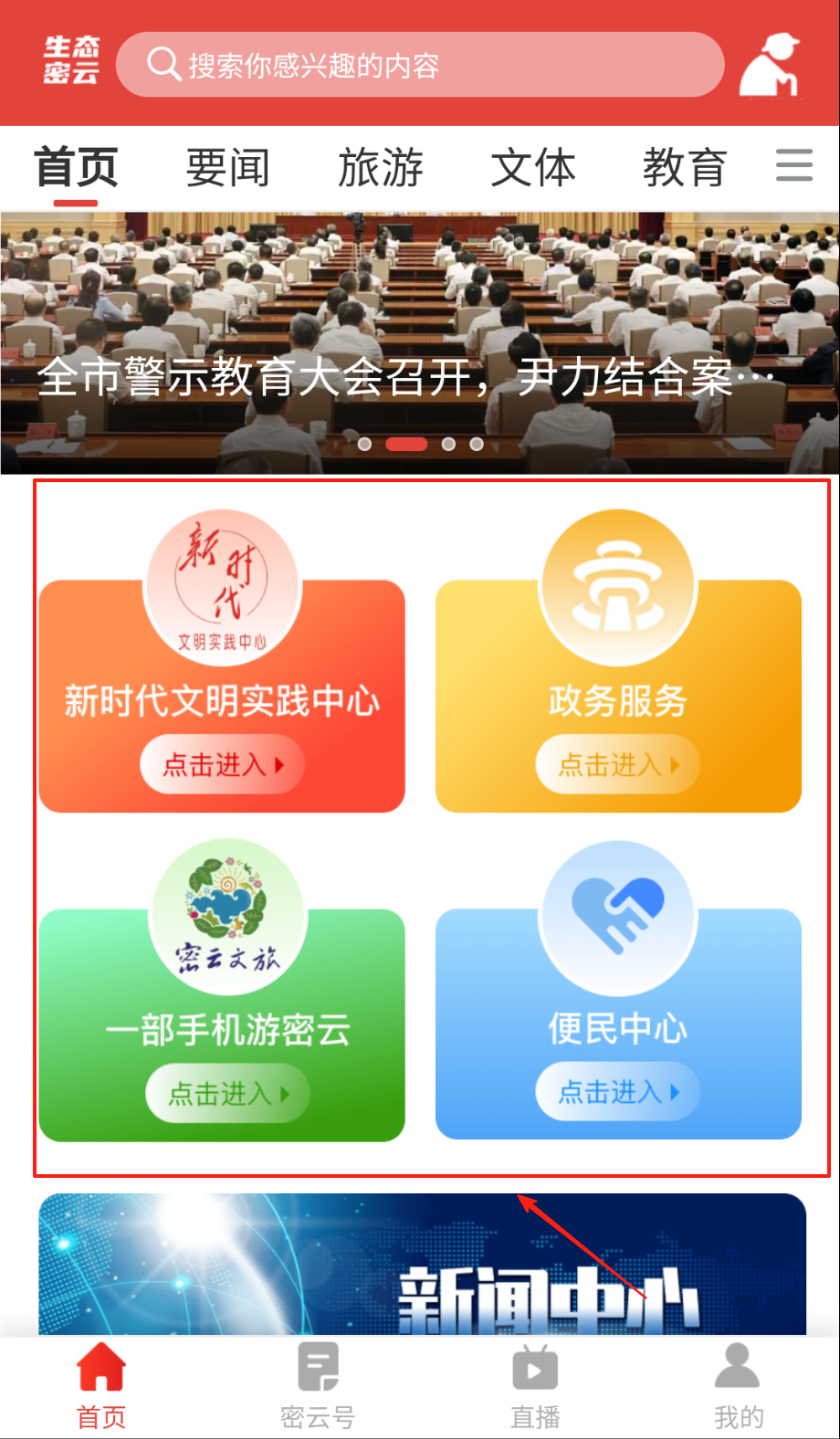Open the 新闻中心 banner
This screenshot has height=1439, width=840.
(422, 1265)
